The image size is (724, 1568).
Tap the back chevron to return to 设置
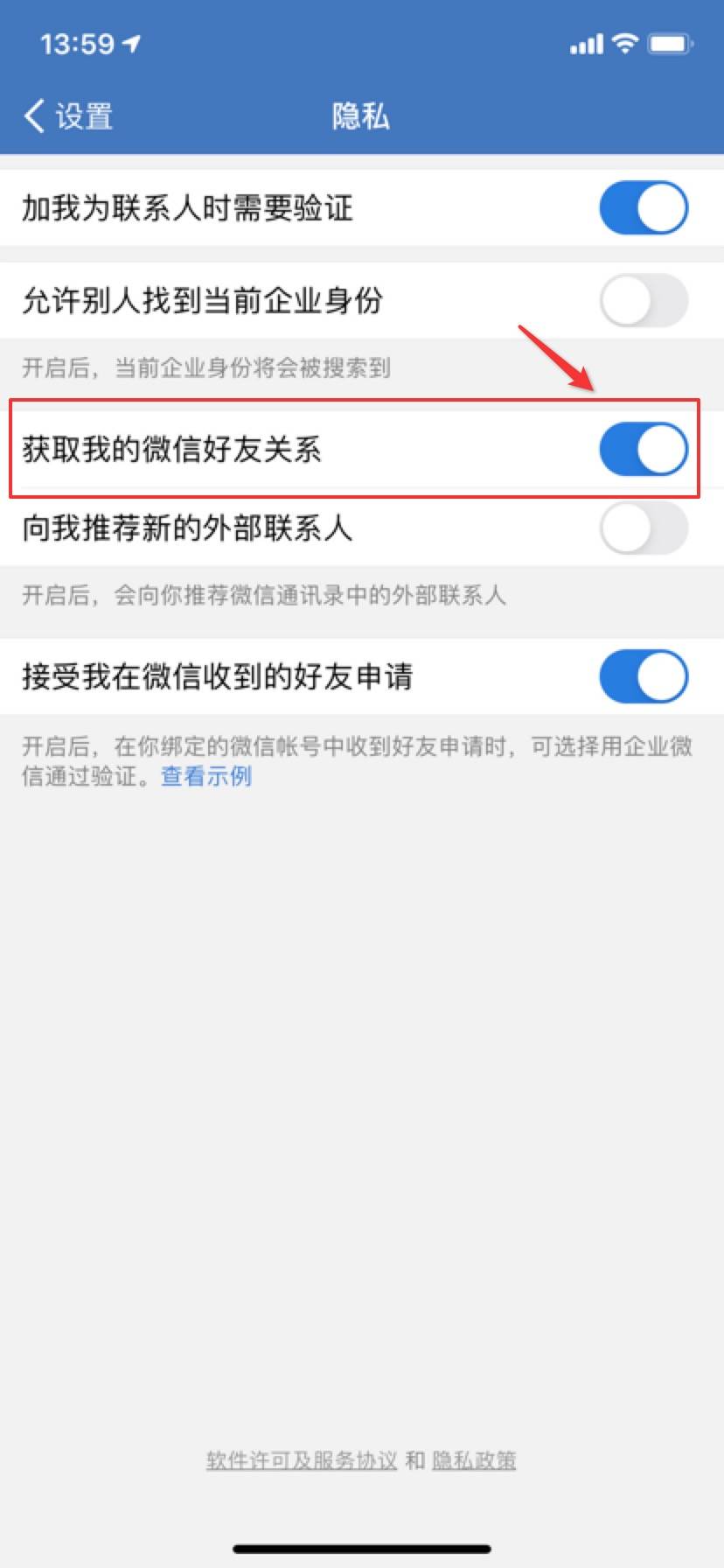pos(32,115)
